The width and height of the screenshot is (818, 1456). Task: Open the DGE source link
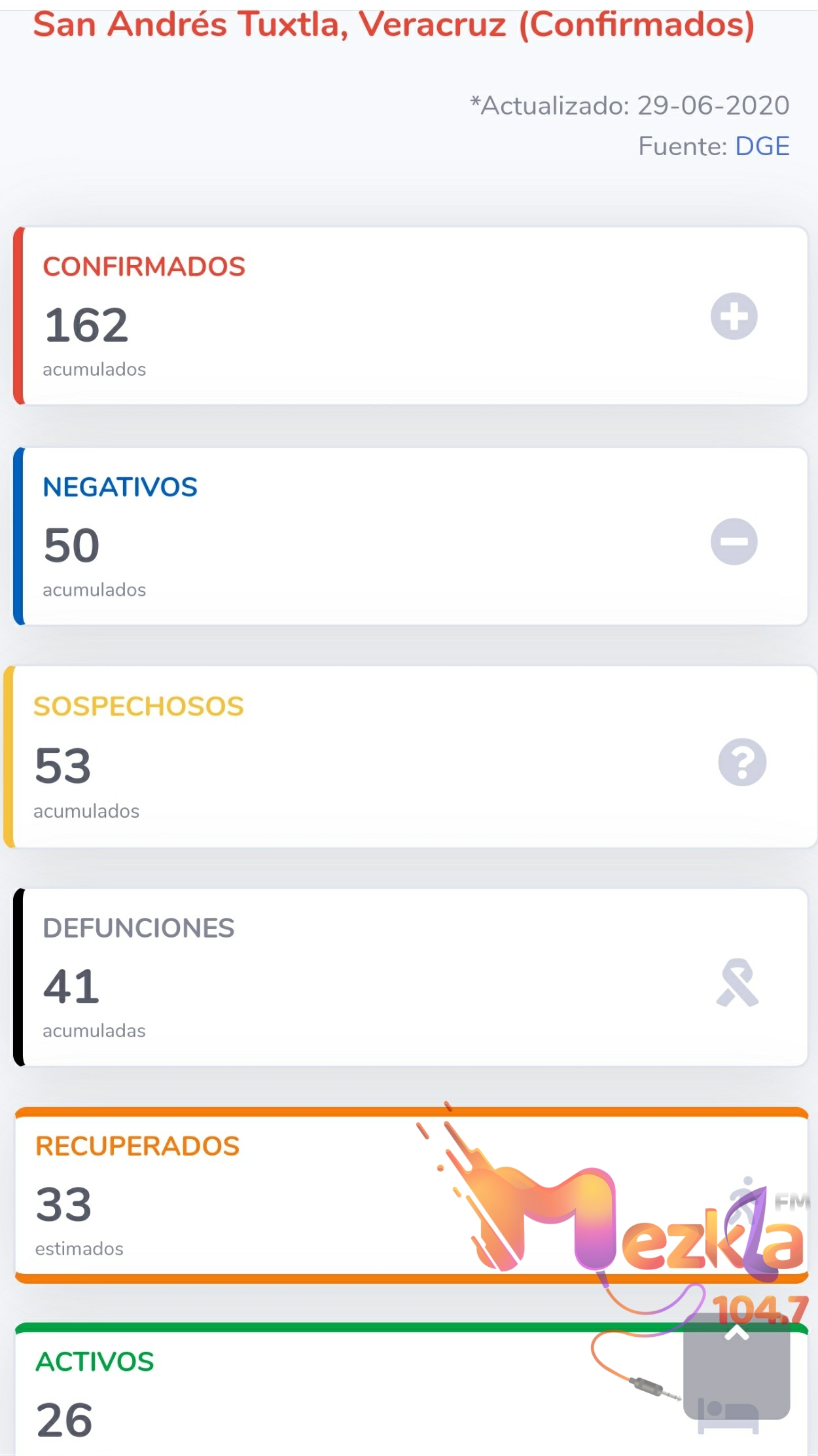click(762, 146)
